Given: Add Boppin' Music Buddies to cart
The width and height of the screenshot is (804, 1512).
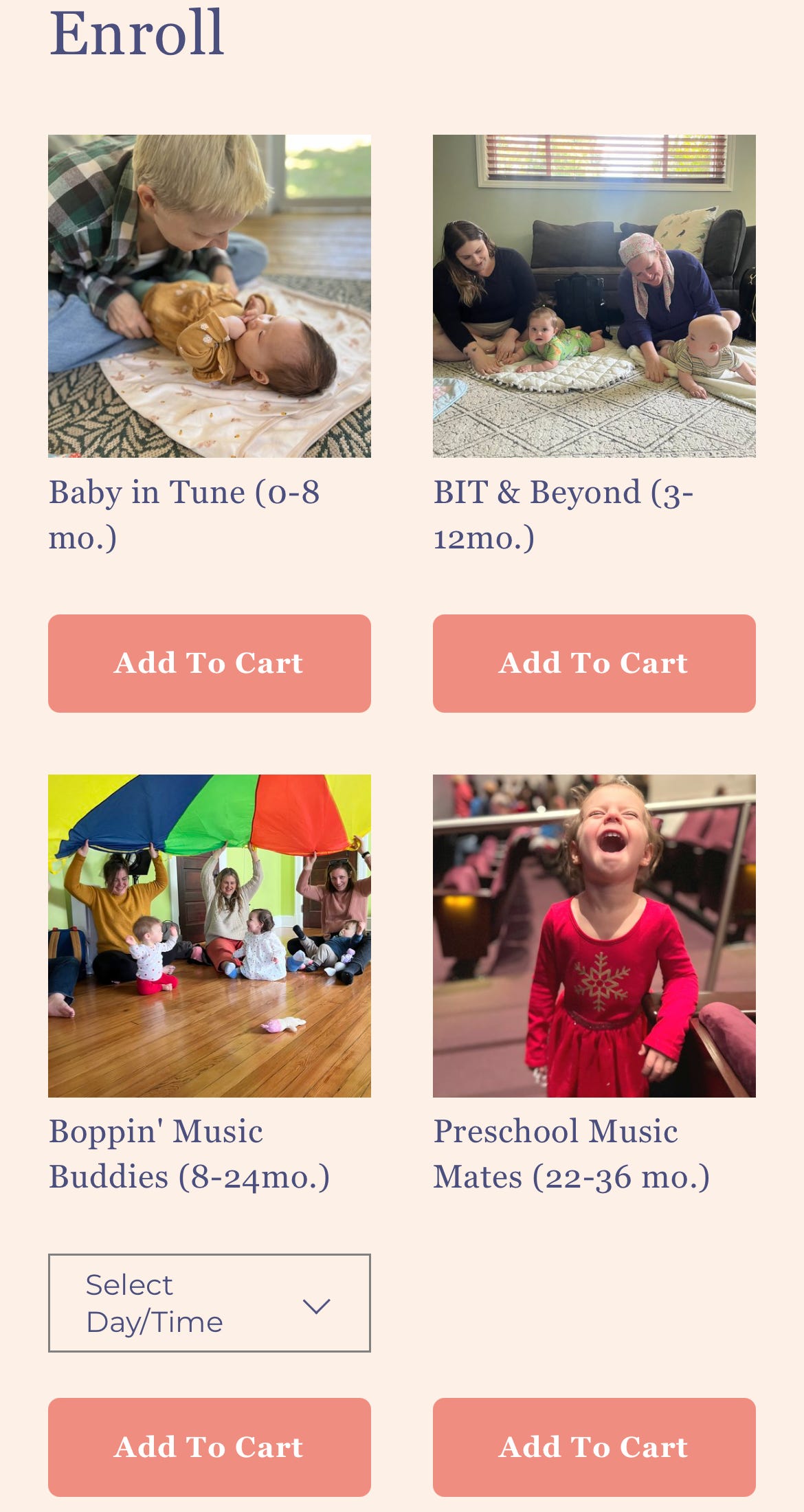Looking at the screenshot, I should (x=209, y=1447).
